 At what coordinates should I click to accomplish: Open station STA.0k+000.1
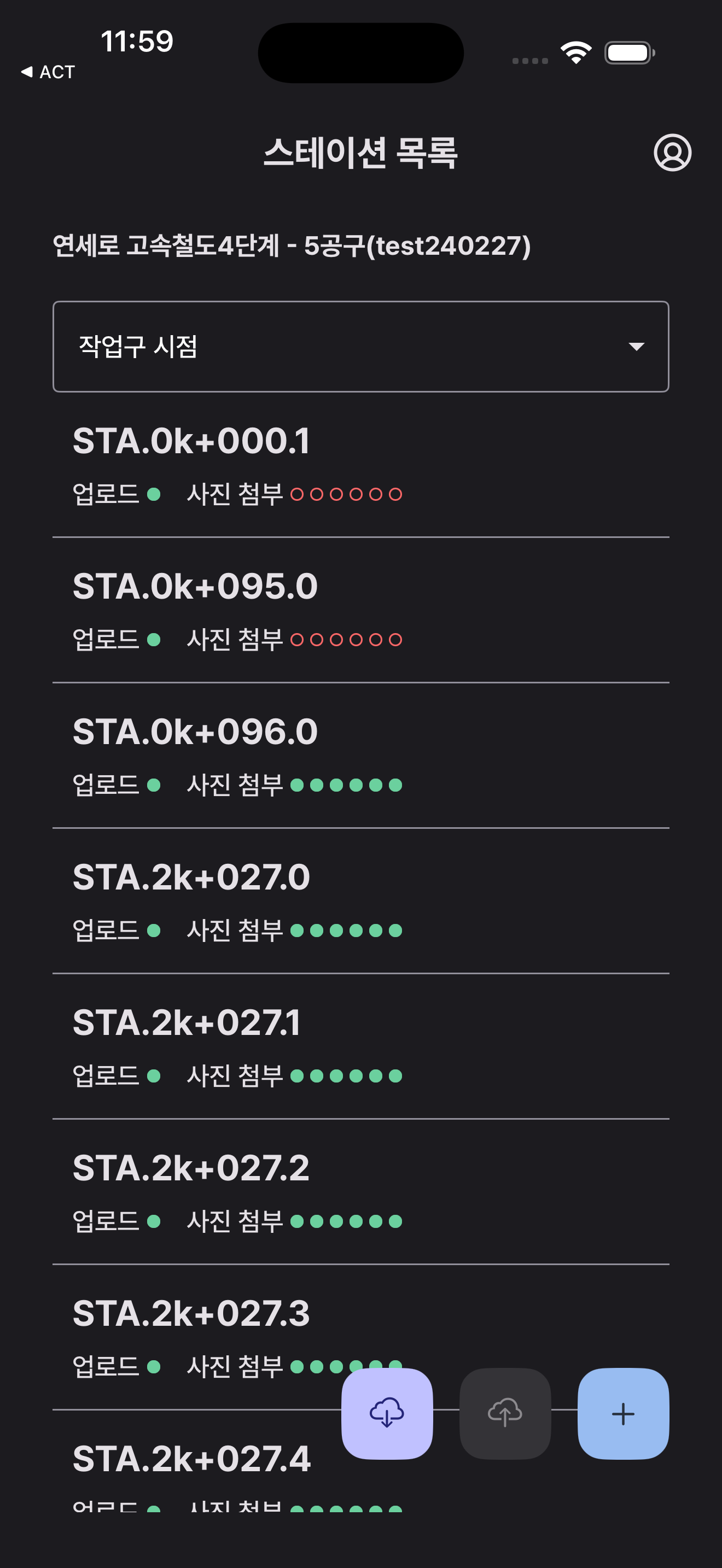pyautogui.click(x=191, y=441)
